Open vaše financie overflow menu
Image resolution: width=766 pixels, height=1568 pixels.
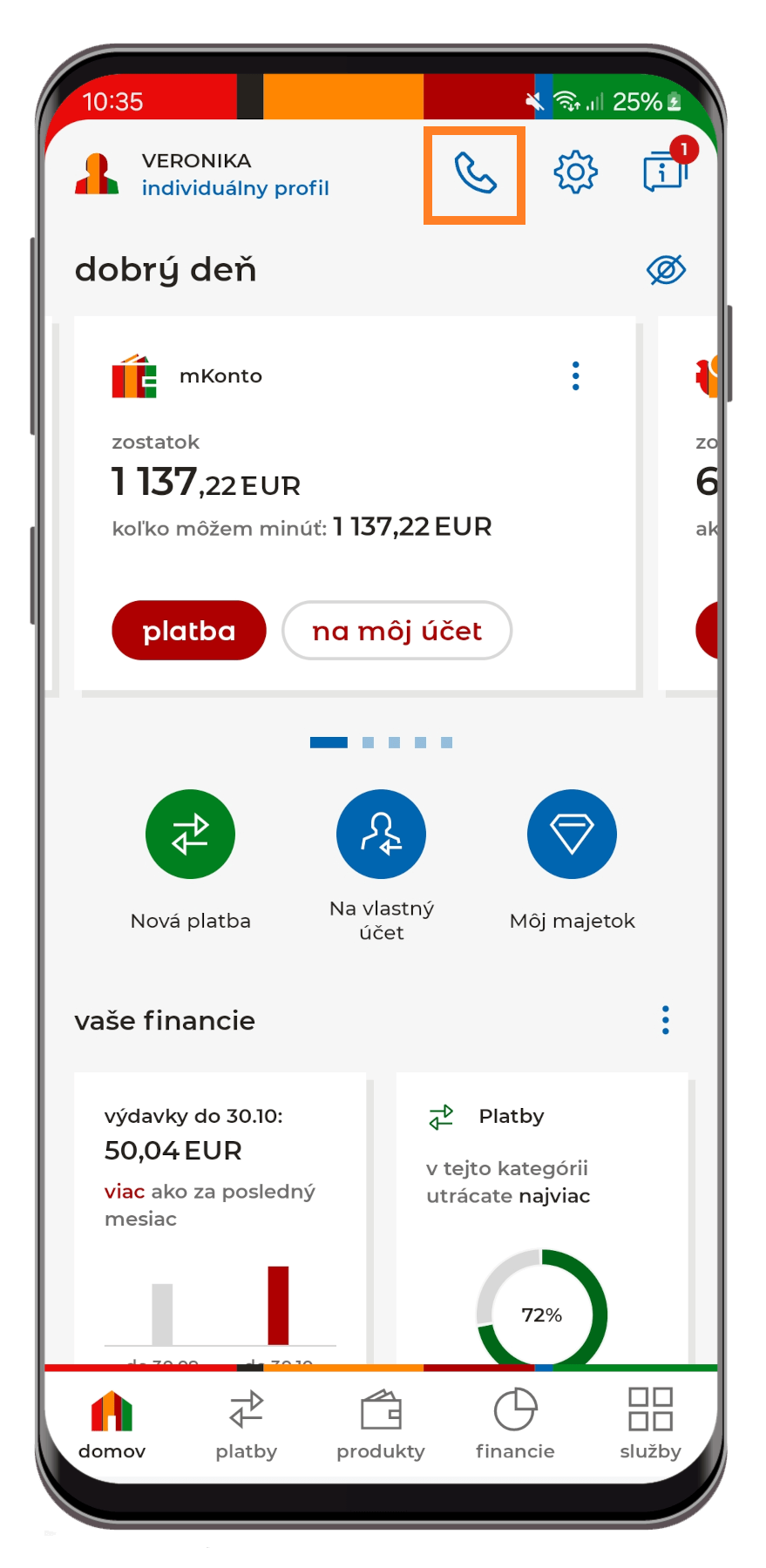(665, 1020)
